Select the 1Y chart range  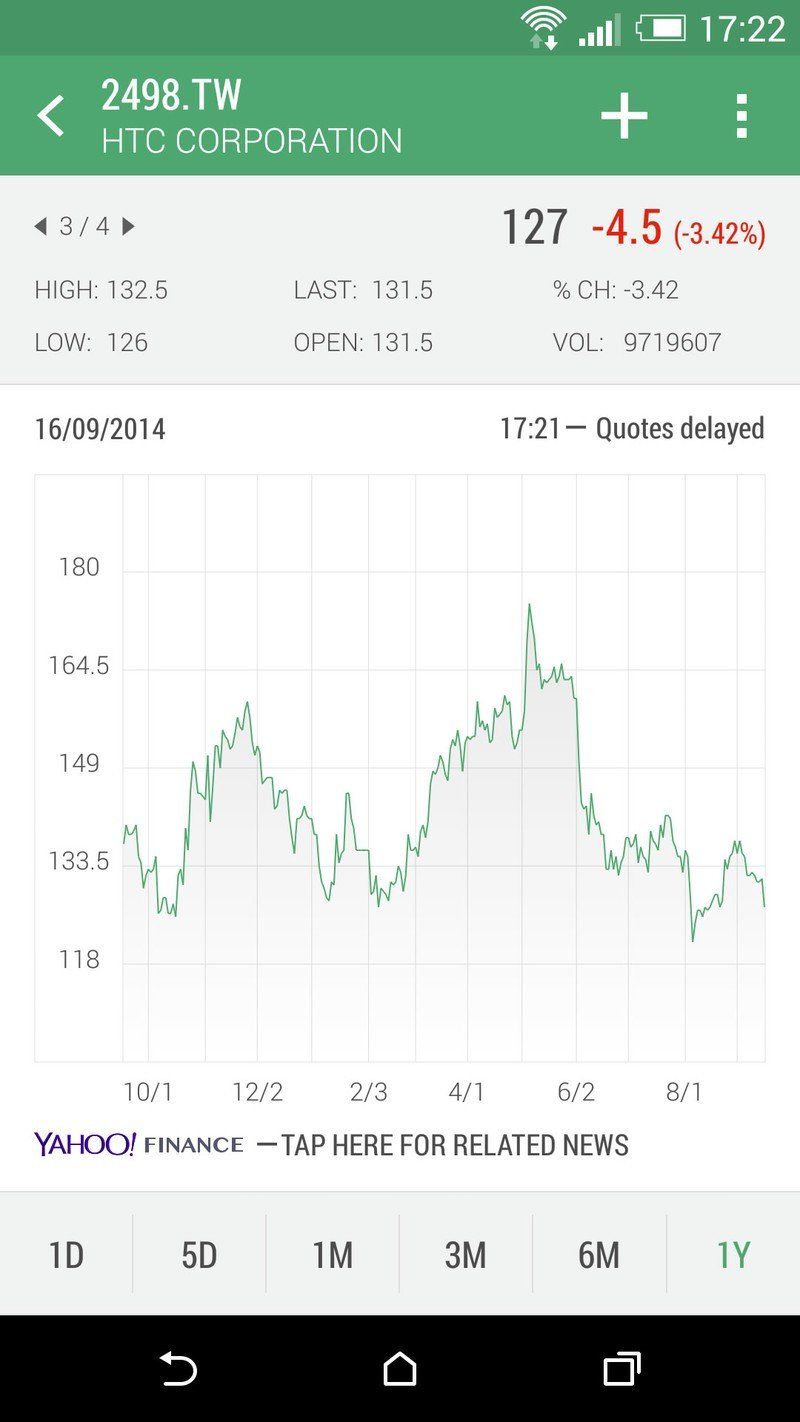click(733, 1254)
